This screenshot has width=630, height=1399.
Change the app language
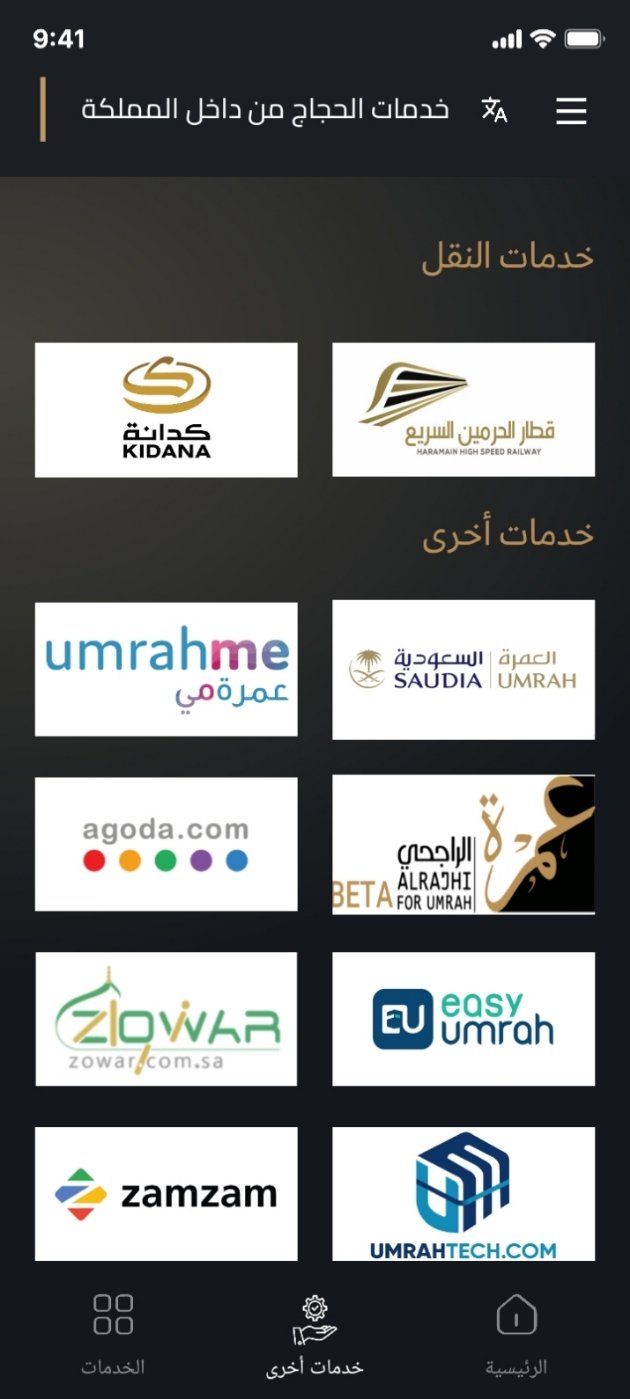494,110
